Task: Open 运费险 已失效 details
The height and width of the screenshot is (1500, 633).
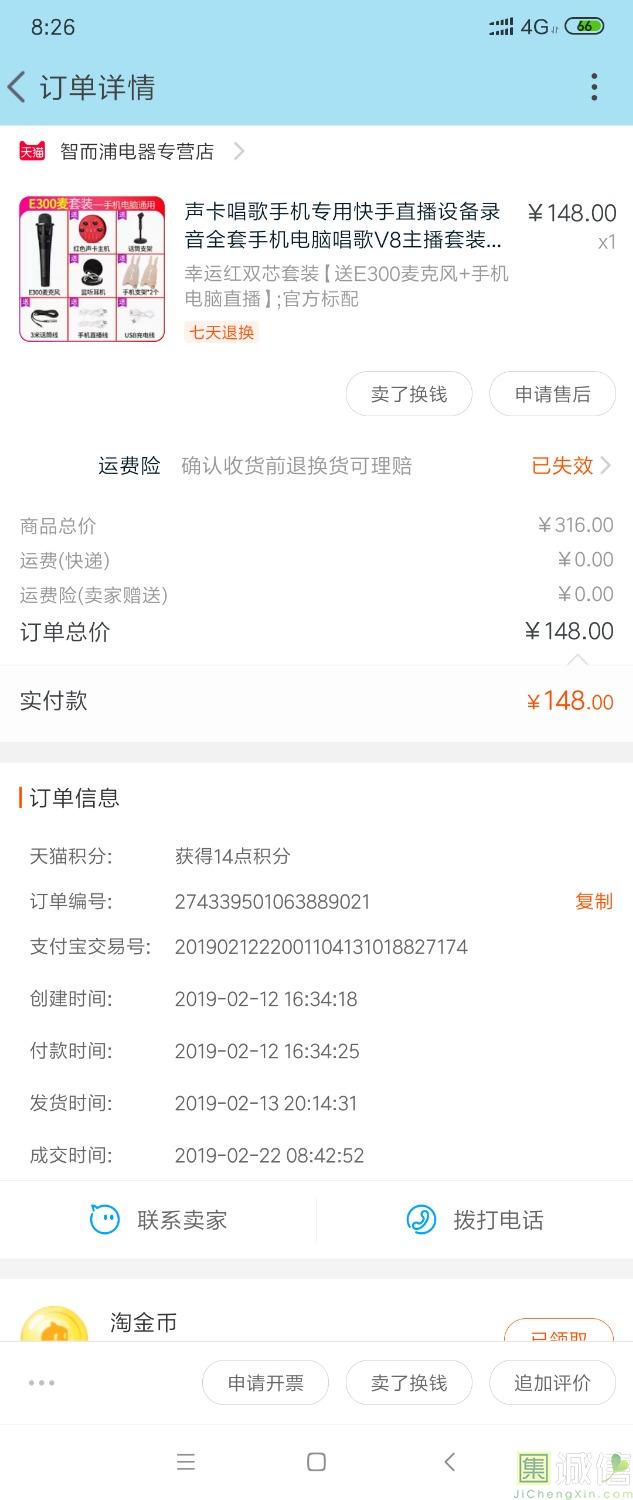Action: (570, 465)
